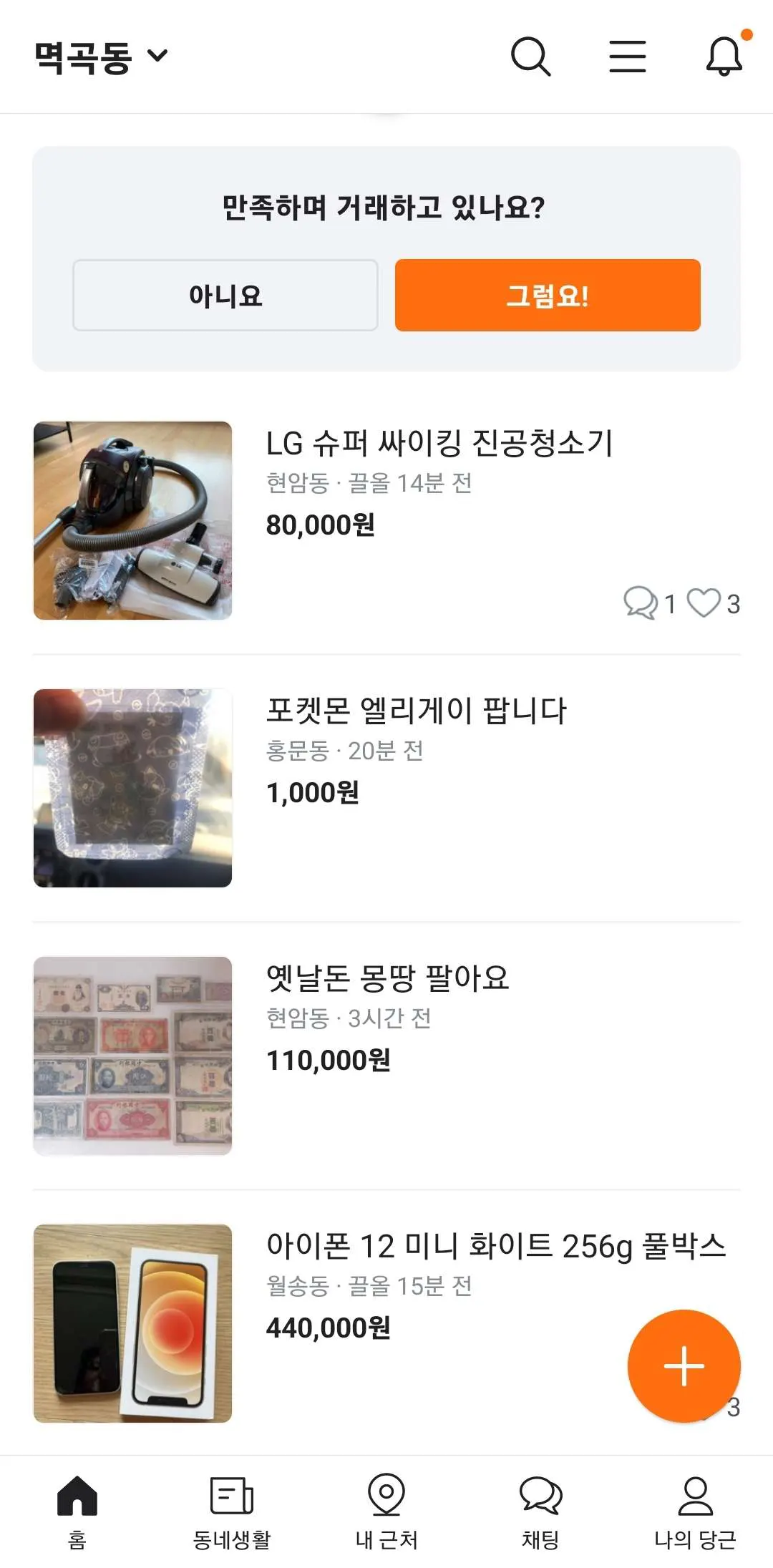Answer 그럼요! to the satisfaction survey
Screen dimensions: 773x1568
coord(548,295)
